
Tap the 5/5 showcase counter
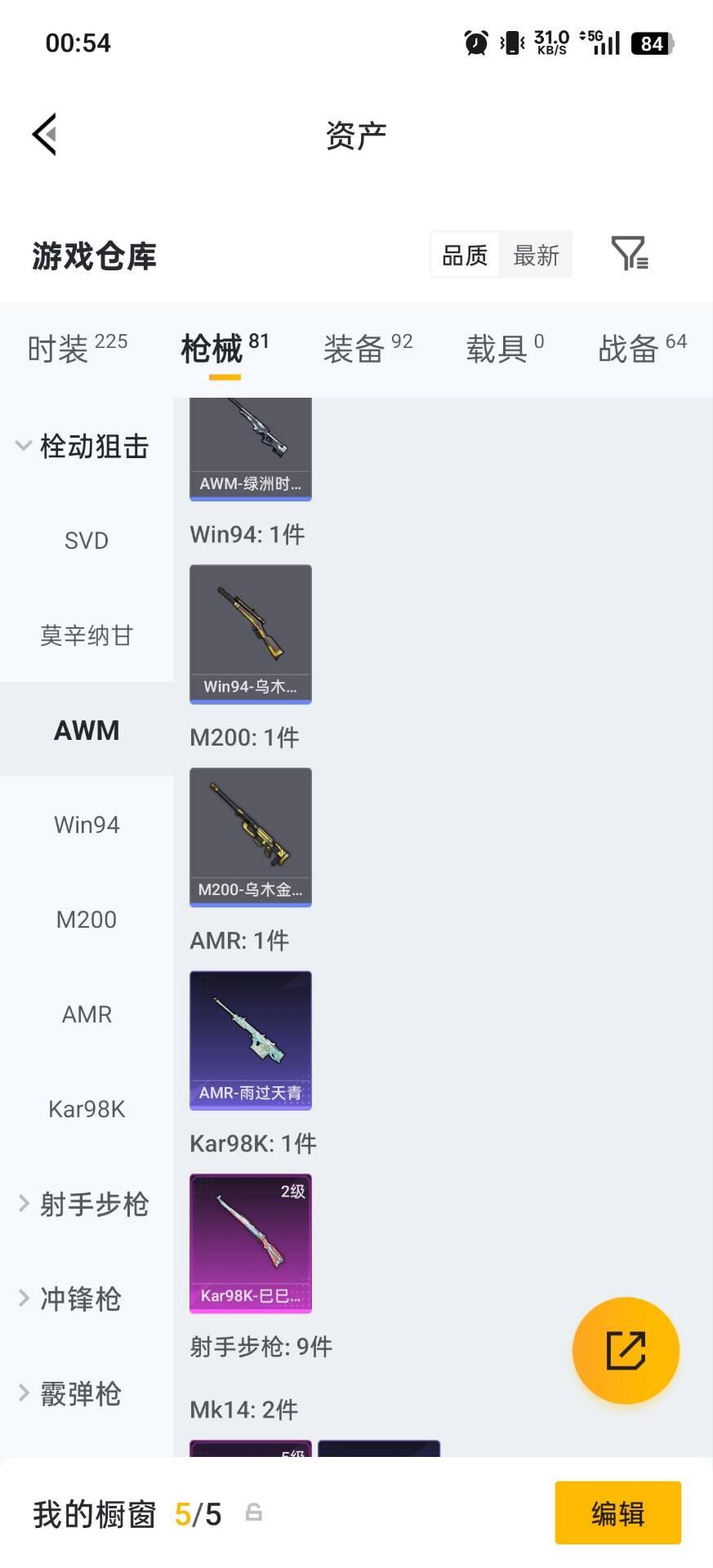(x=198, y=1513)
